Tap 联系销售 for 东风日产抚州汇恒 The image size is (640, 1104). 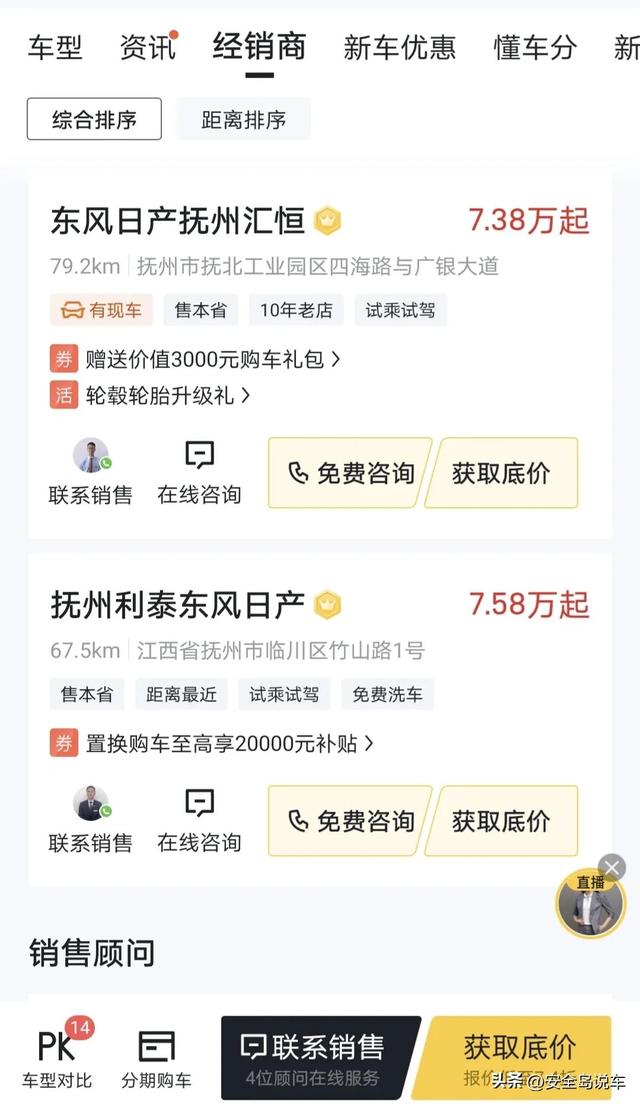[91, 472]
